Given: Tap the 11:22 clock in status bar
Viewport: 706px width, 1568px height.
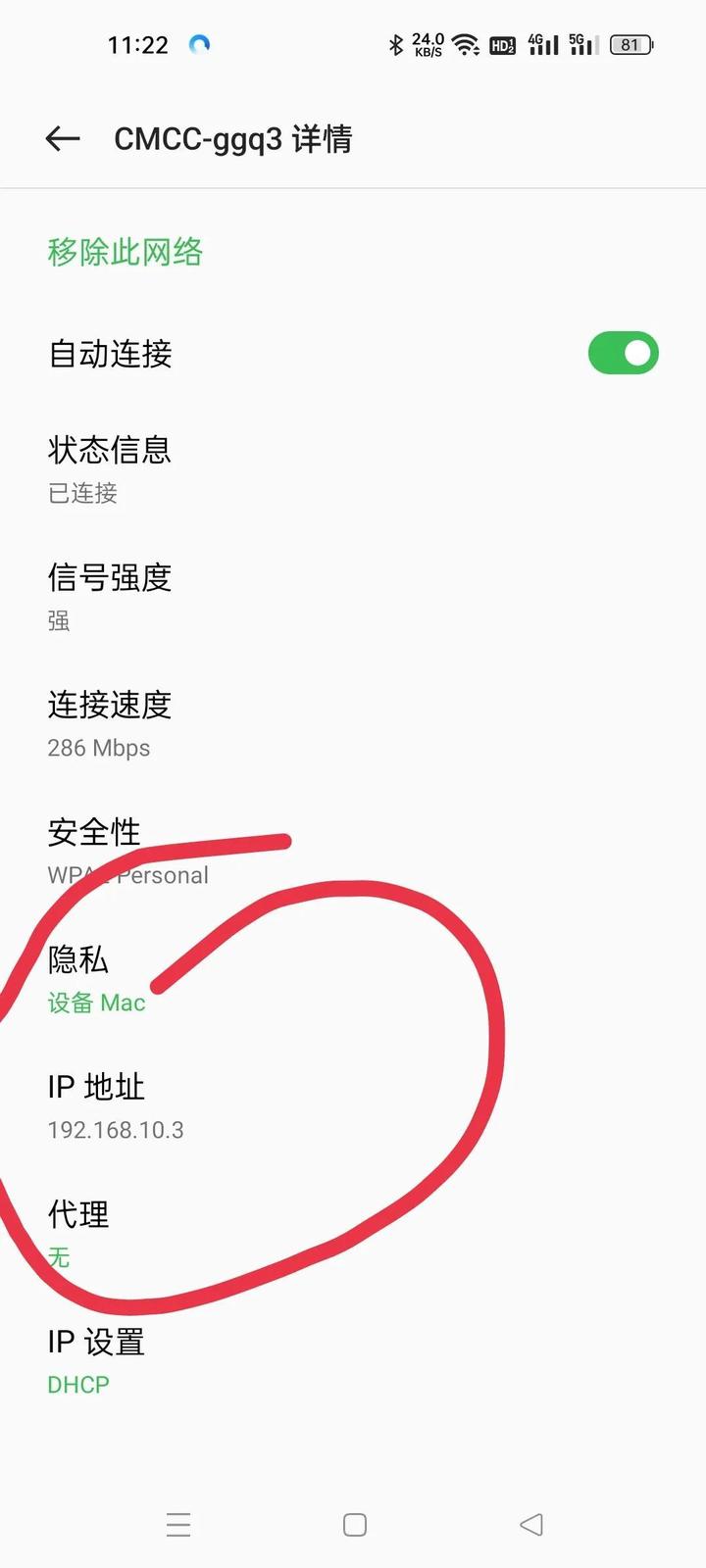Looking at the screenshot, I should coord(138,44).
